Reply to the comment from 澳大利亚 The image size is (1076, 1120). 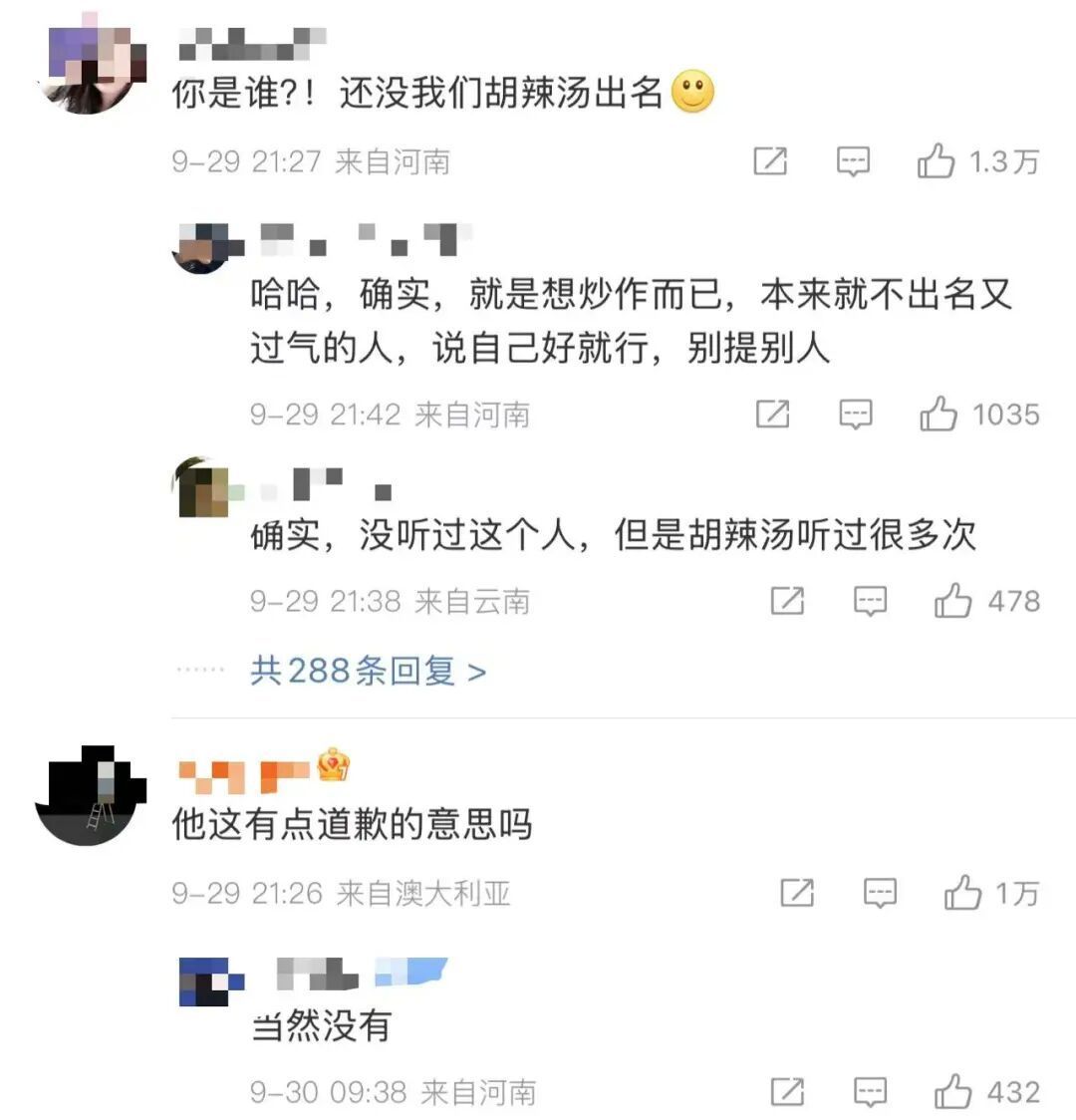[x=880, y=893]
